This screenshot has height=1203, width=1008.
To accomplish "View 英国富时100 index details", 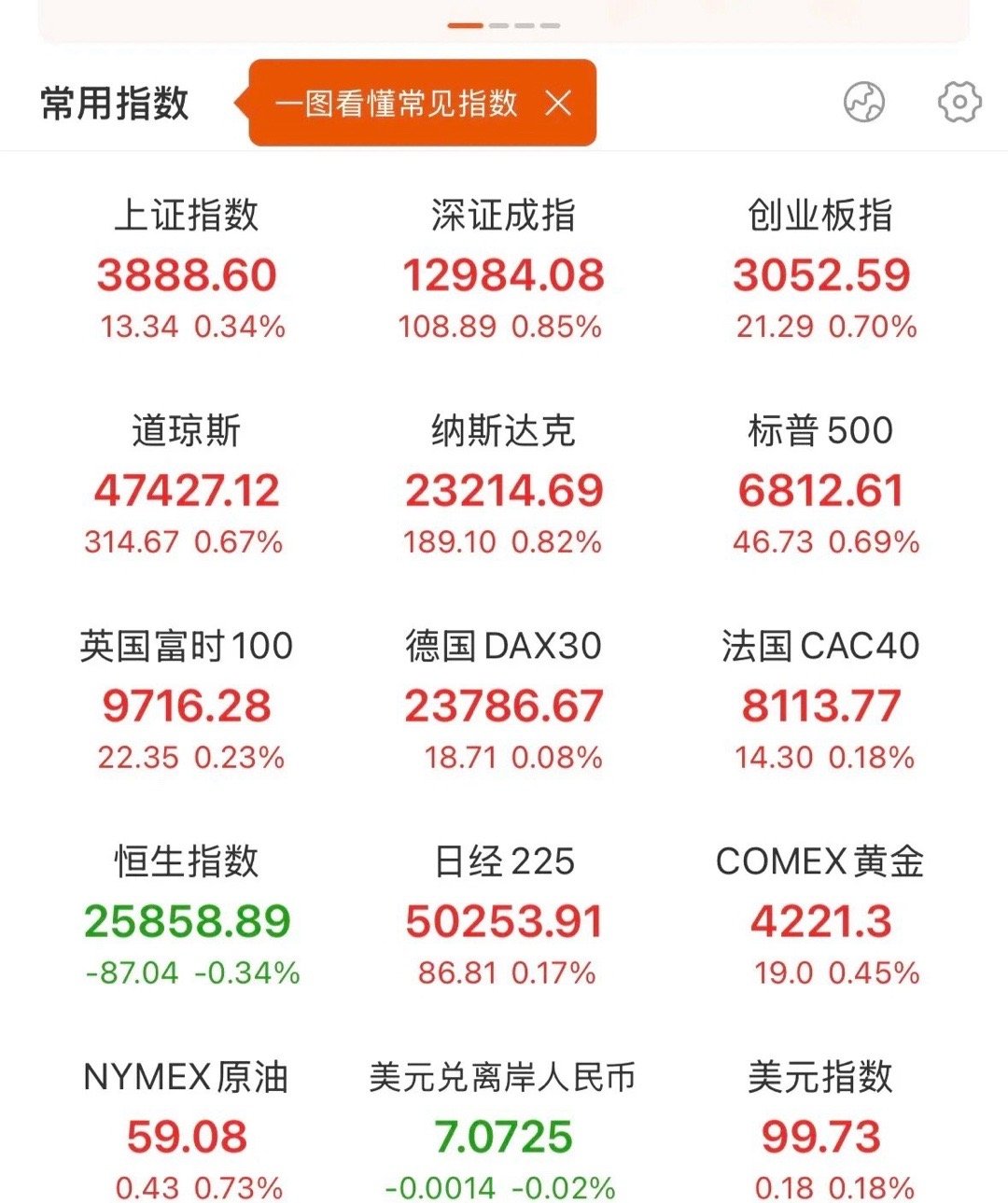I will [x=187, y=704].
